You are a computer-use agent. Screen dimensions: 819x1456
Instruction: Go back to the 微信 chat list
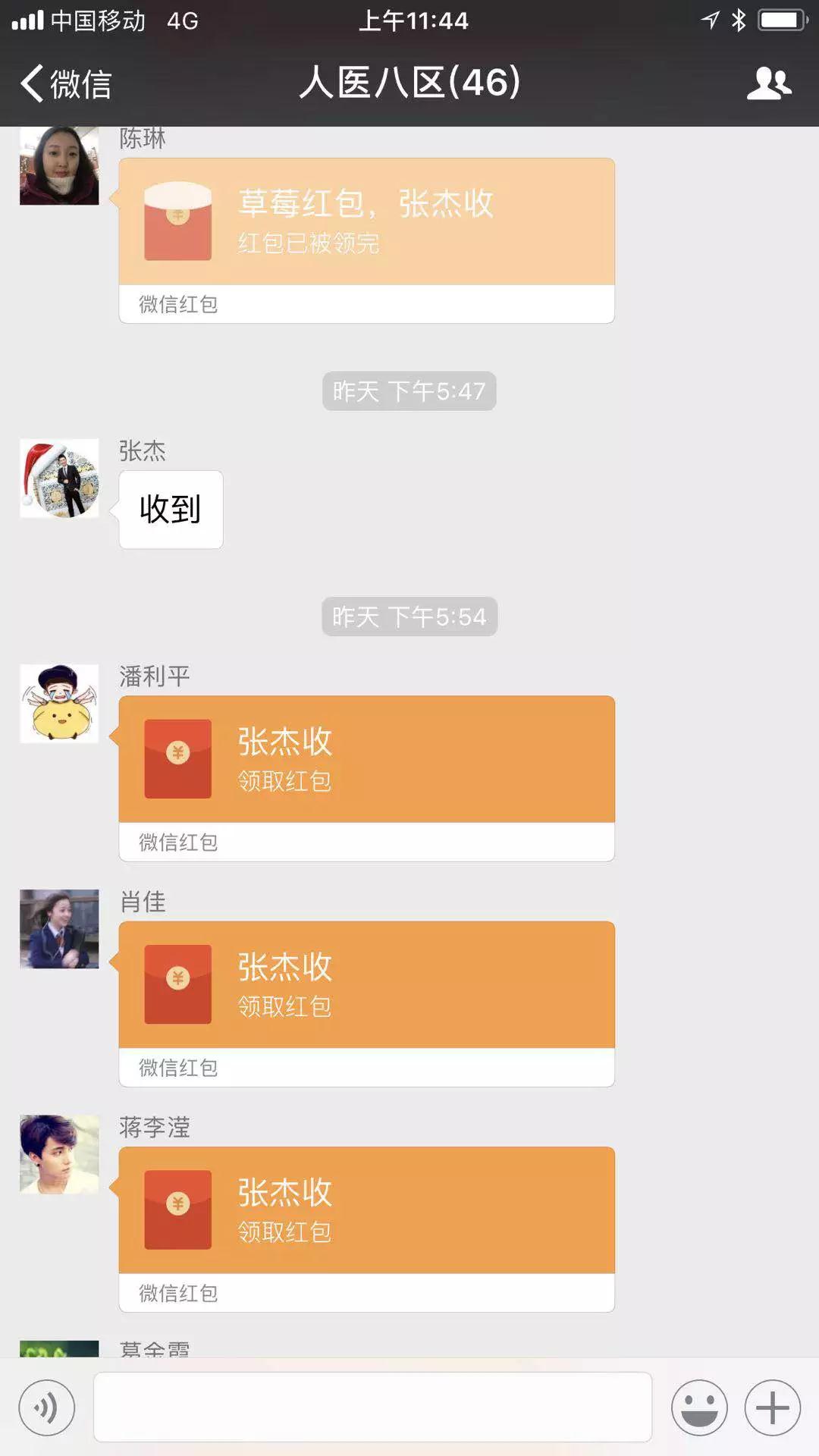click(x=67, y=83)
